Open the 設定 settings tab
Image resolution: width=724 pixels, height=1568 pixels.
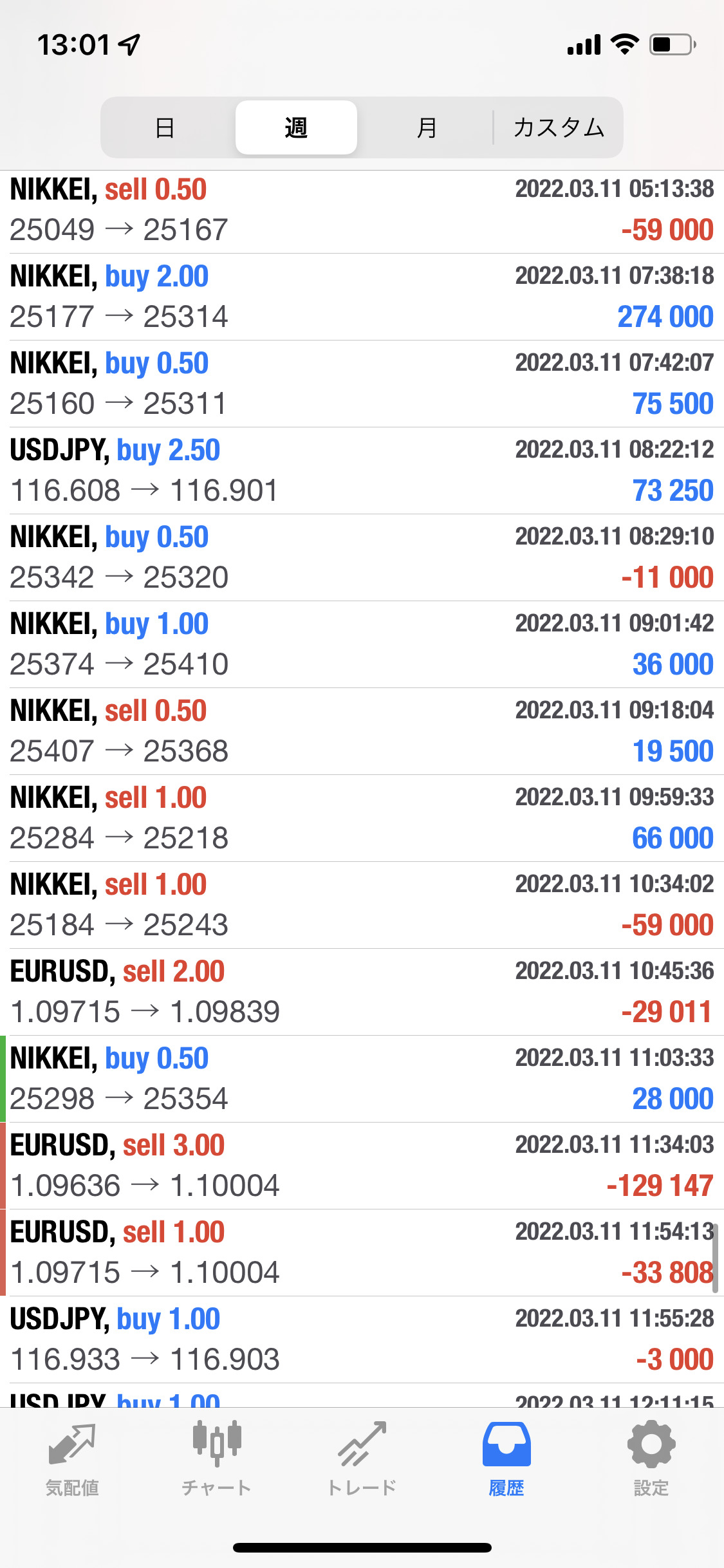point(651,1460)
